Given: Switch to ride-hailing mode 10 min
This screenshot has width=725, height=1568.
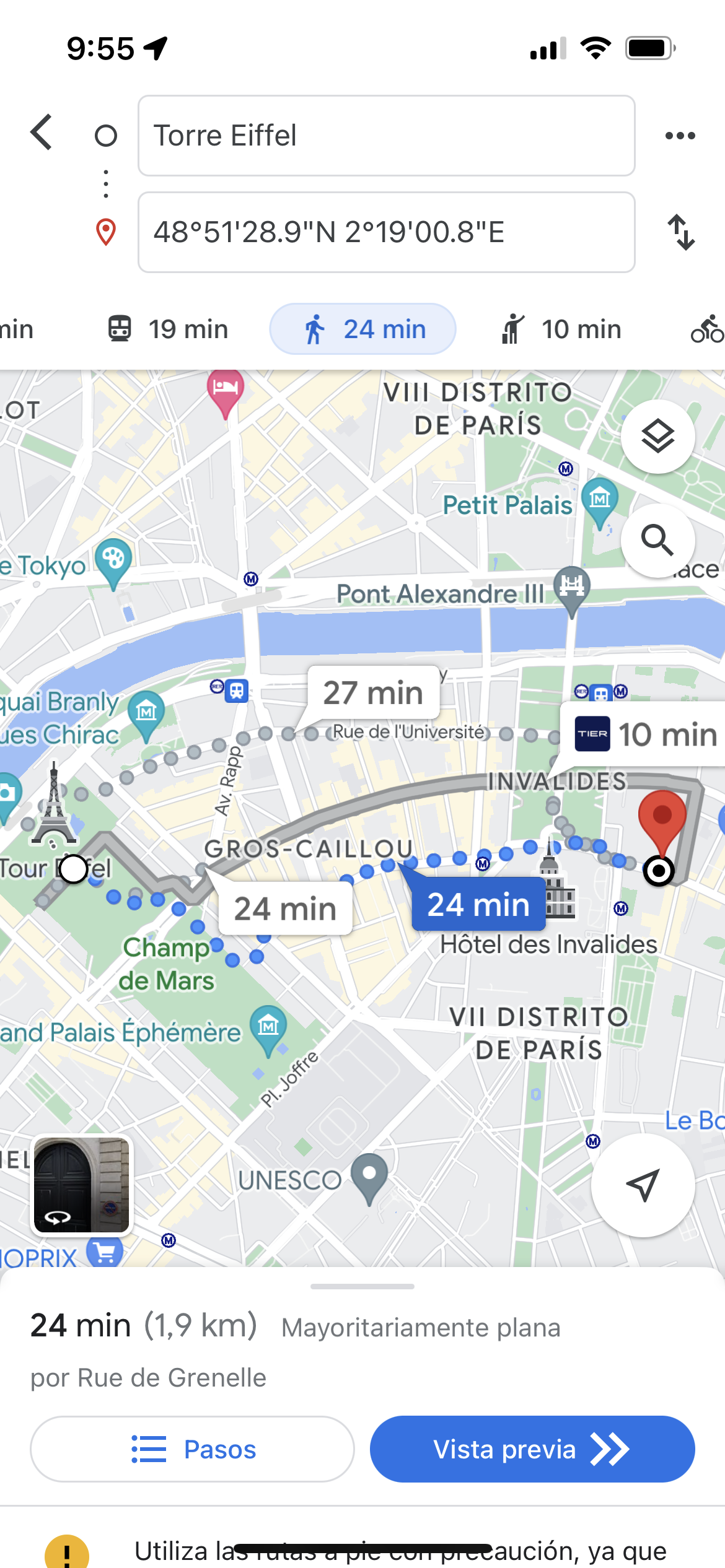Looking at the screenshot, I should pyautogui.click(x=561, y=329).
